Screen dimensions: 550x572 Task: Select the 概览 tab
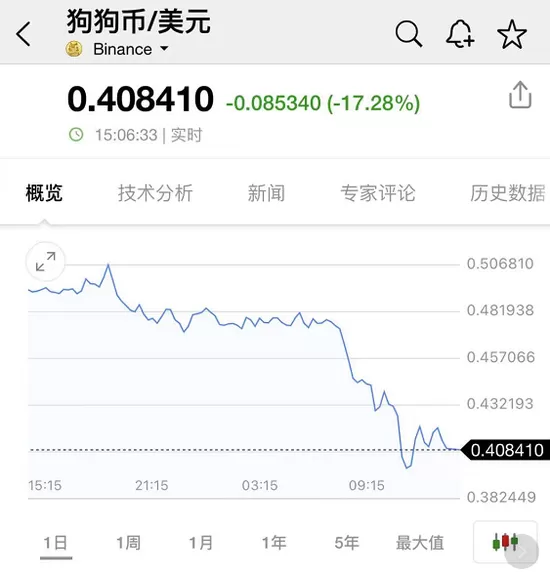point(44,193)
